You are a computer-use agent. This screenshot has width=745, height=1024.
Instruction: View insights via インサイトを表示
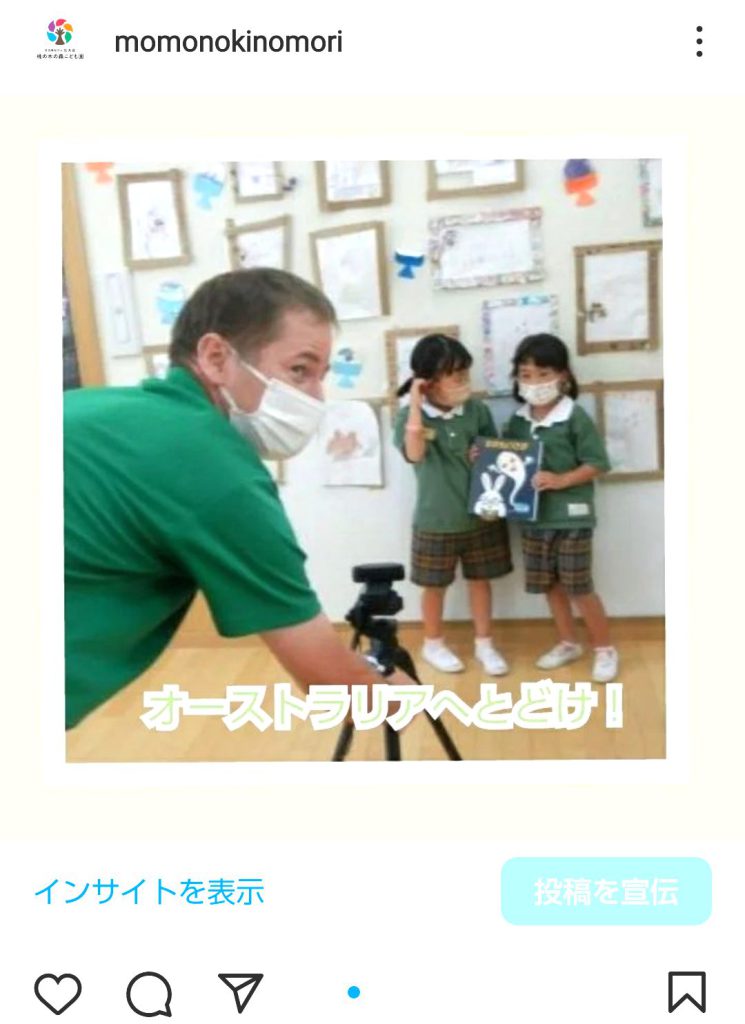(x=149, y=891)
